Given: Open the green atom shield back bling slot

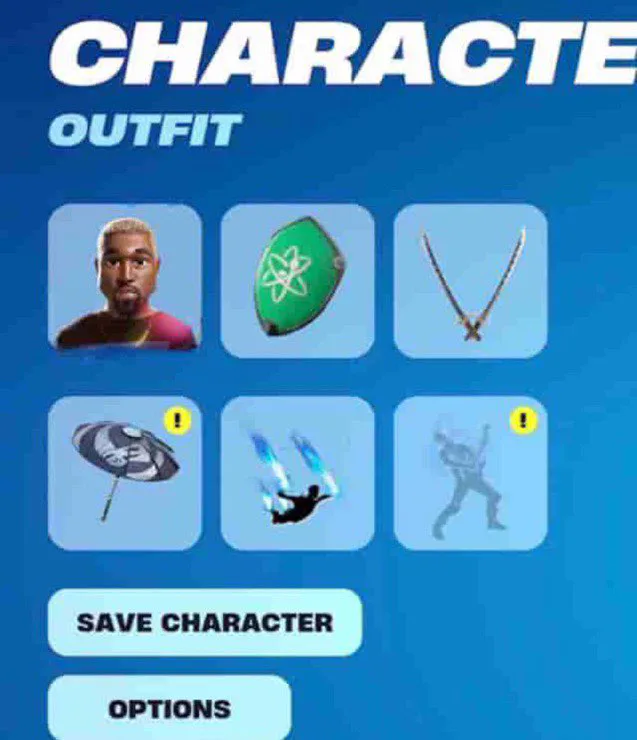Looking at the screenshot, I should (x=298, y=281).
